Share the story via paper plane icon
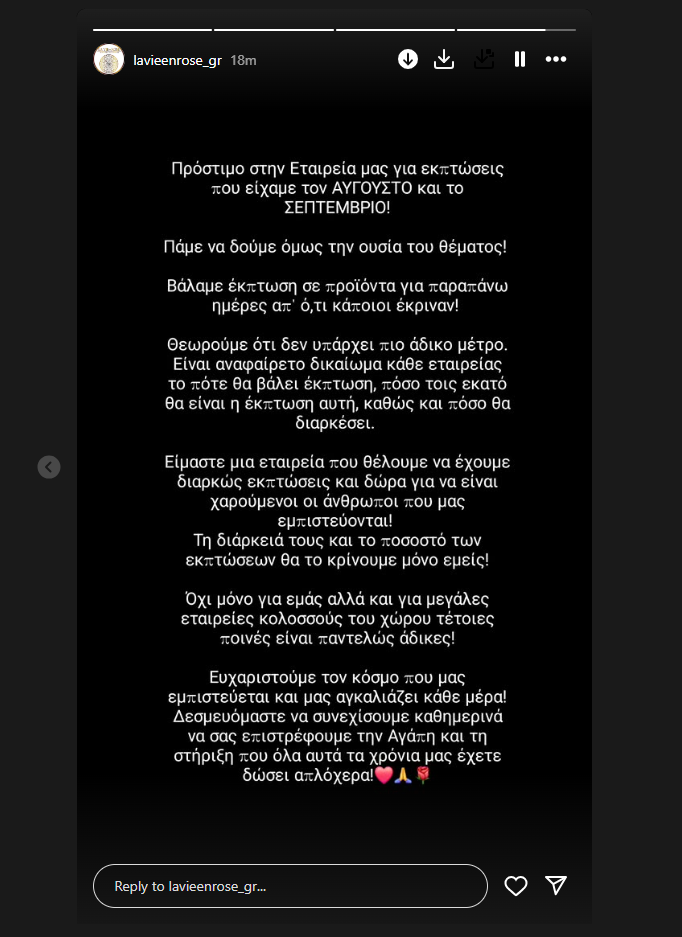The image size is (682, 937). pos(557,886)
